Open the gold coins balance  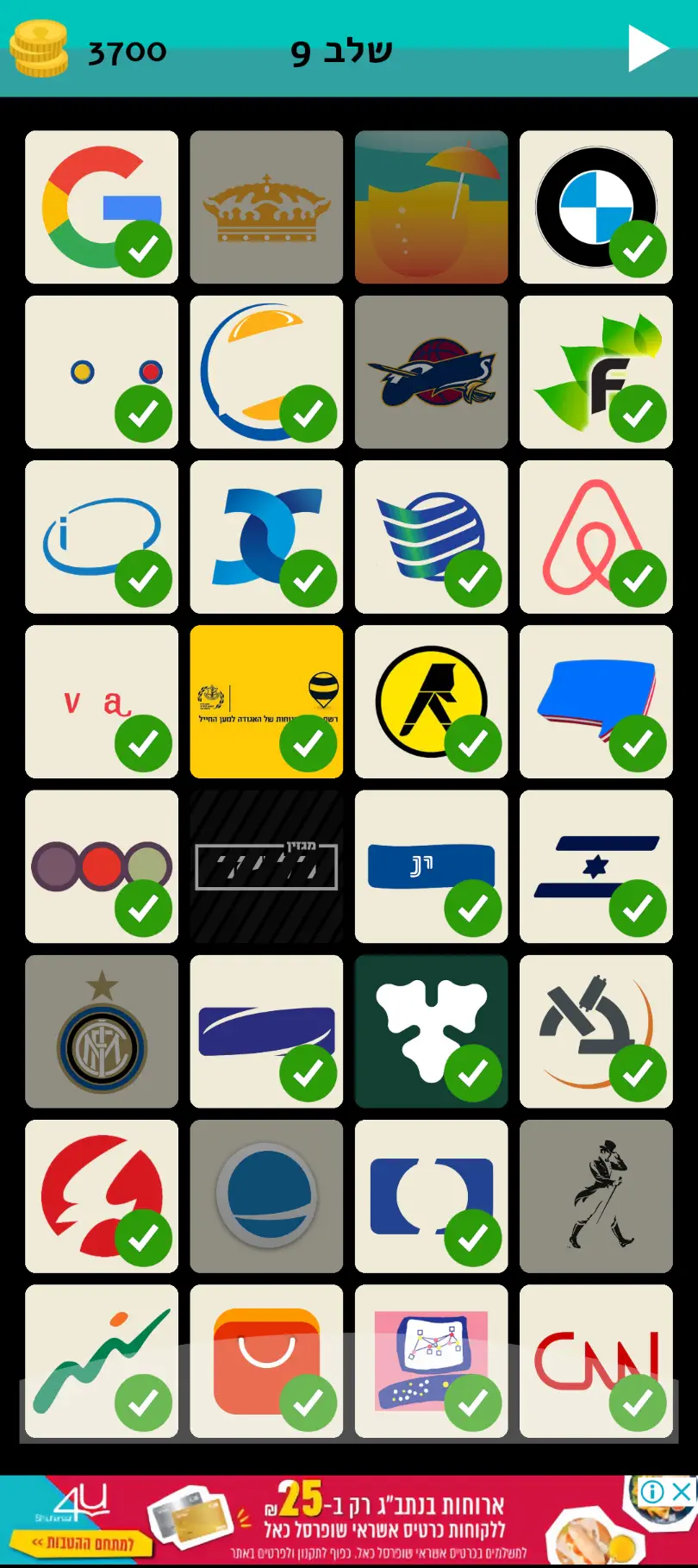click(39, 50)
